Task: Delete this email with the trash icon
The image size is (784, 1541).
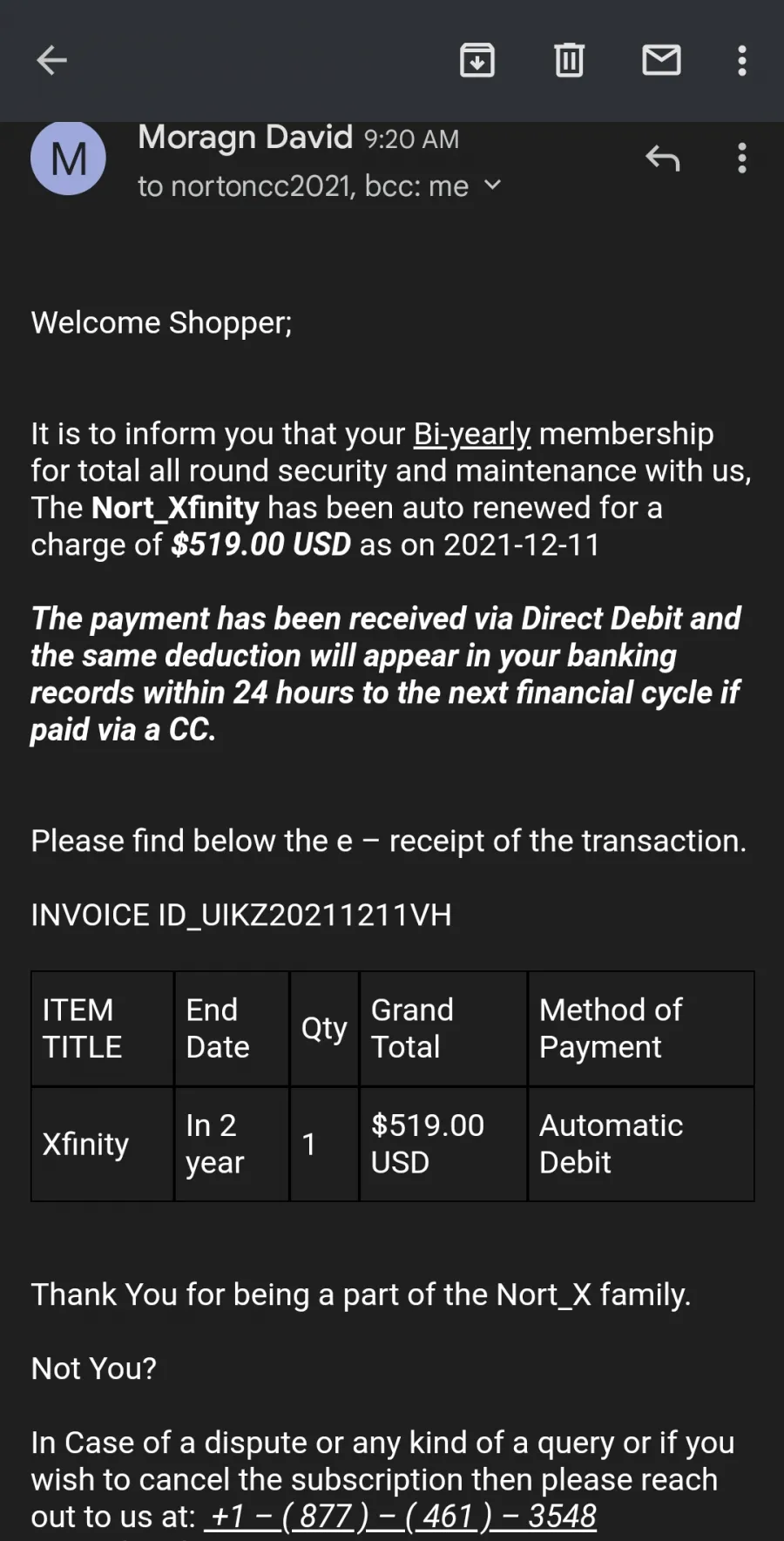Action: pyautogui.click(x=569, y=60)
